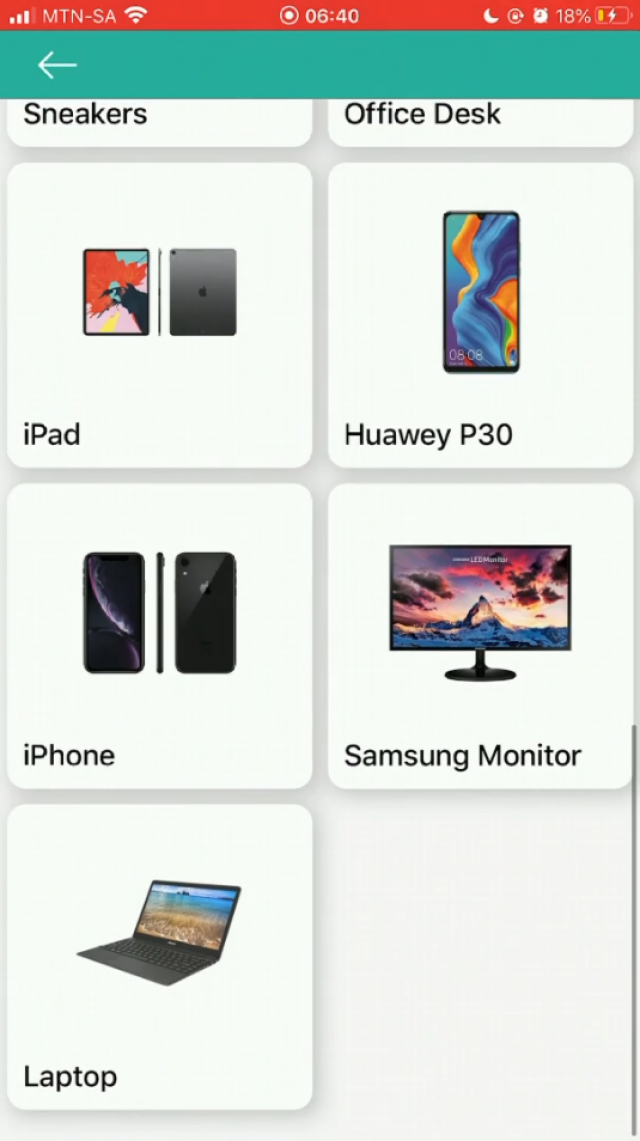The width and height of the screenshot is (640, 1141).
Task: Tap the Laptop product card
Action: [x=160, y=956]
